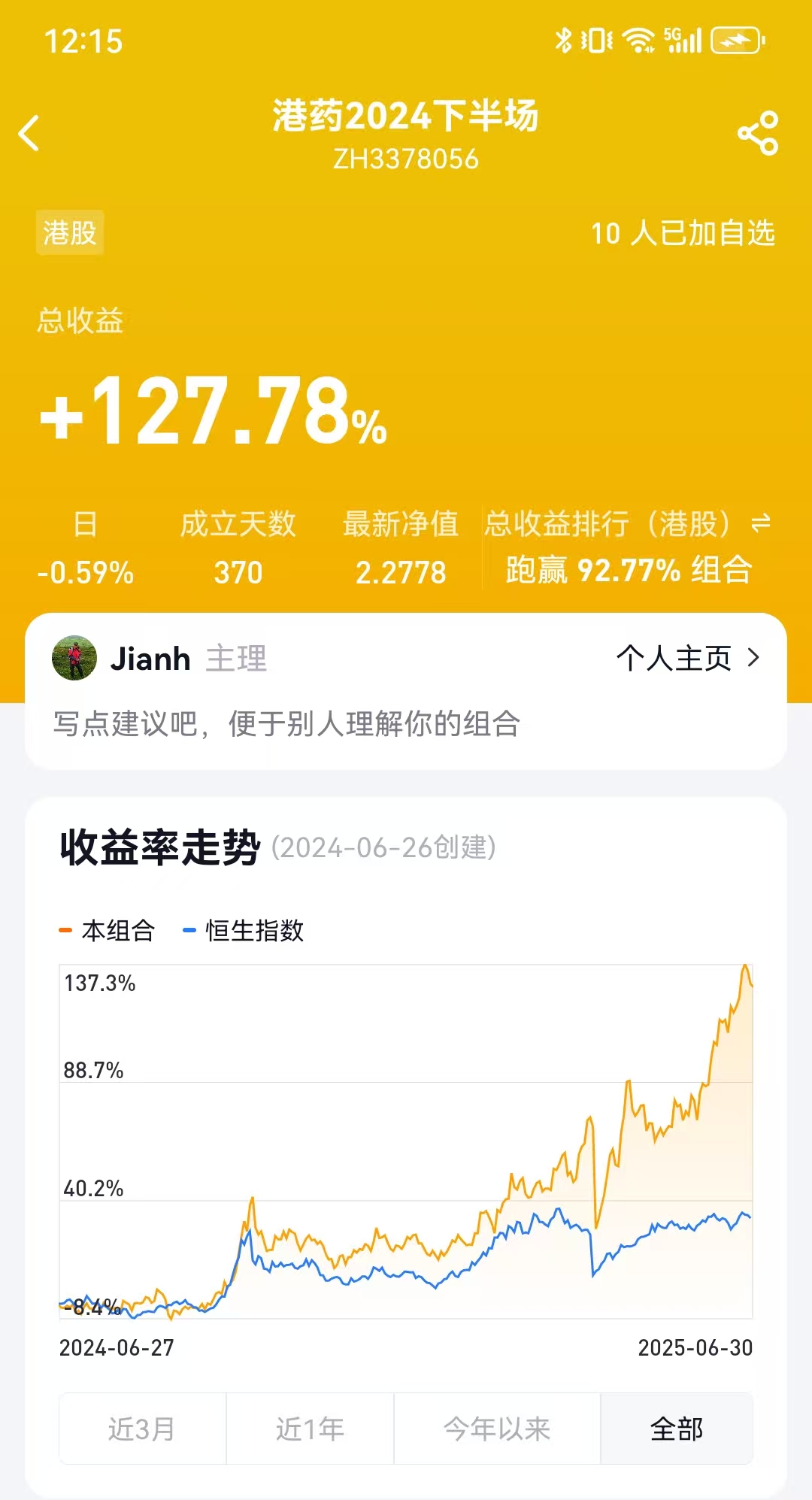Switch the total return ranking category
Screen dimensions: 812x1500
[761, 523]
